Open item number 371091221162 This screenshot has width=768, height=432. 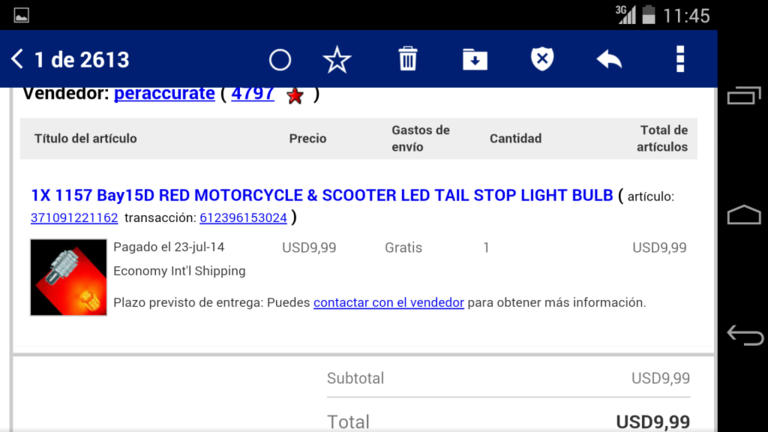74,218
